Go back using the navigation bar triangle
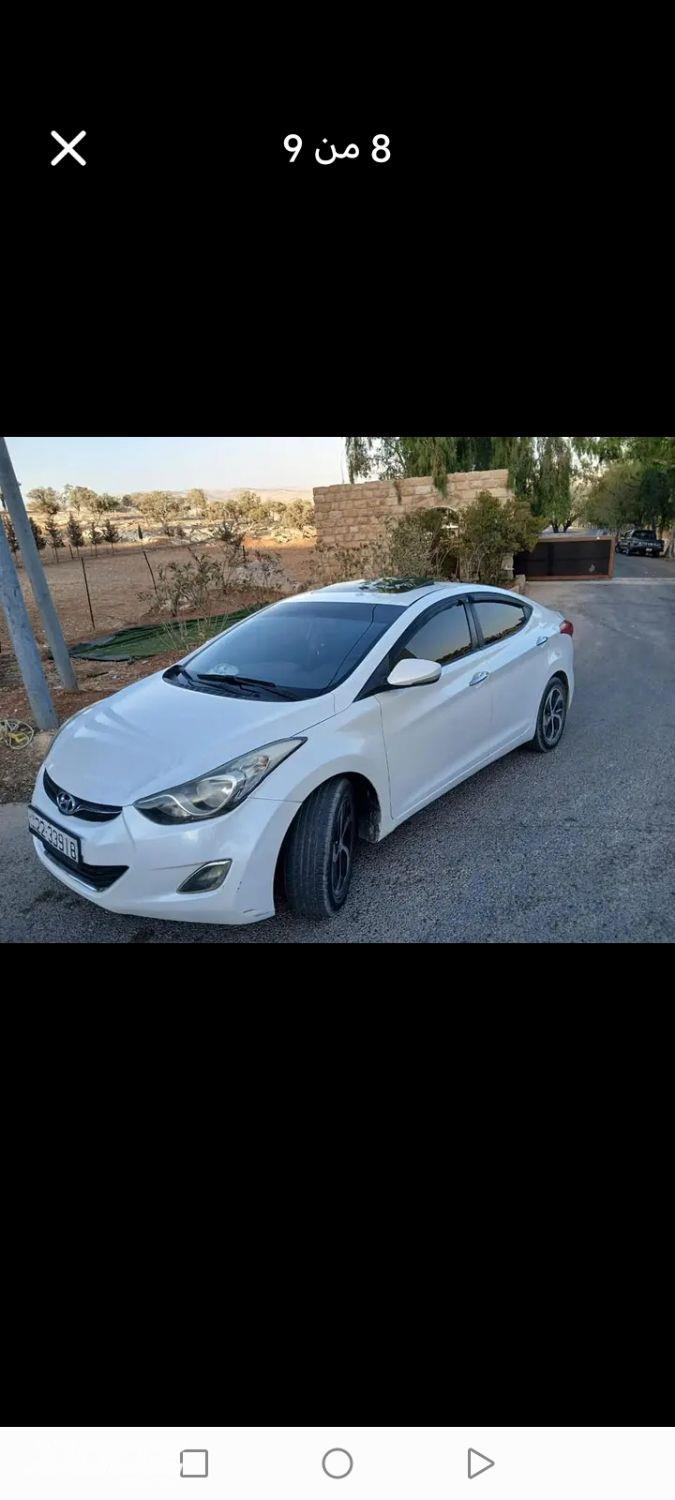The width and height of the screenshot is (675, 1500). click(480, 1463)
